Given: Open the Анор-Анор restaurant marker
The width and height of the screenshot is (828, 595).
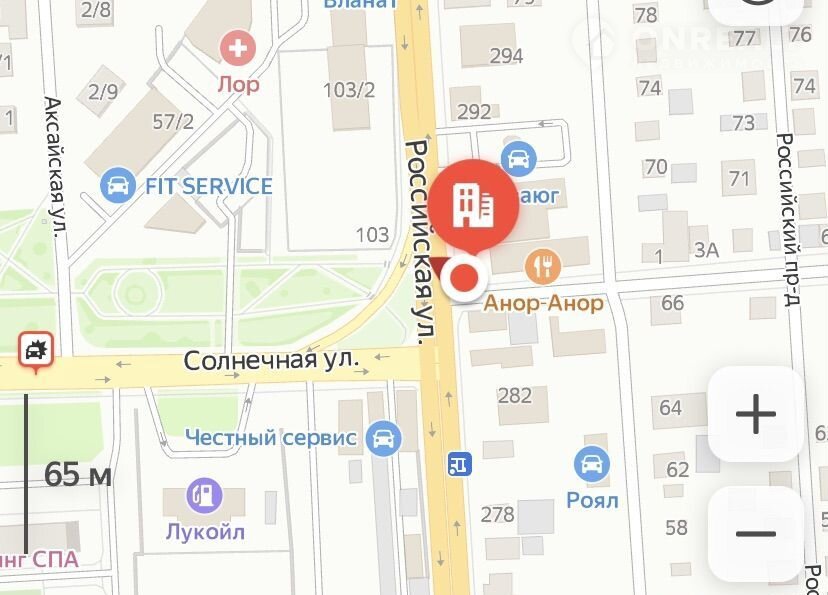Looking at the screenshot, I should 543,266.
